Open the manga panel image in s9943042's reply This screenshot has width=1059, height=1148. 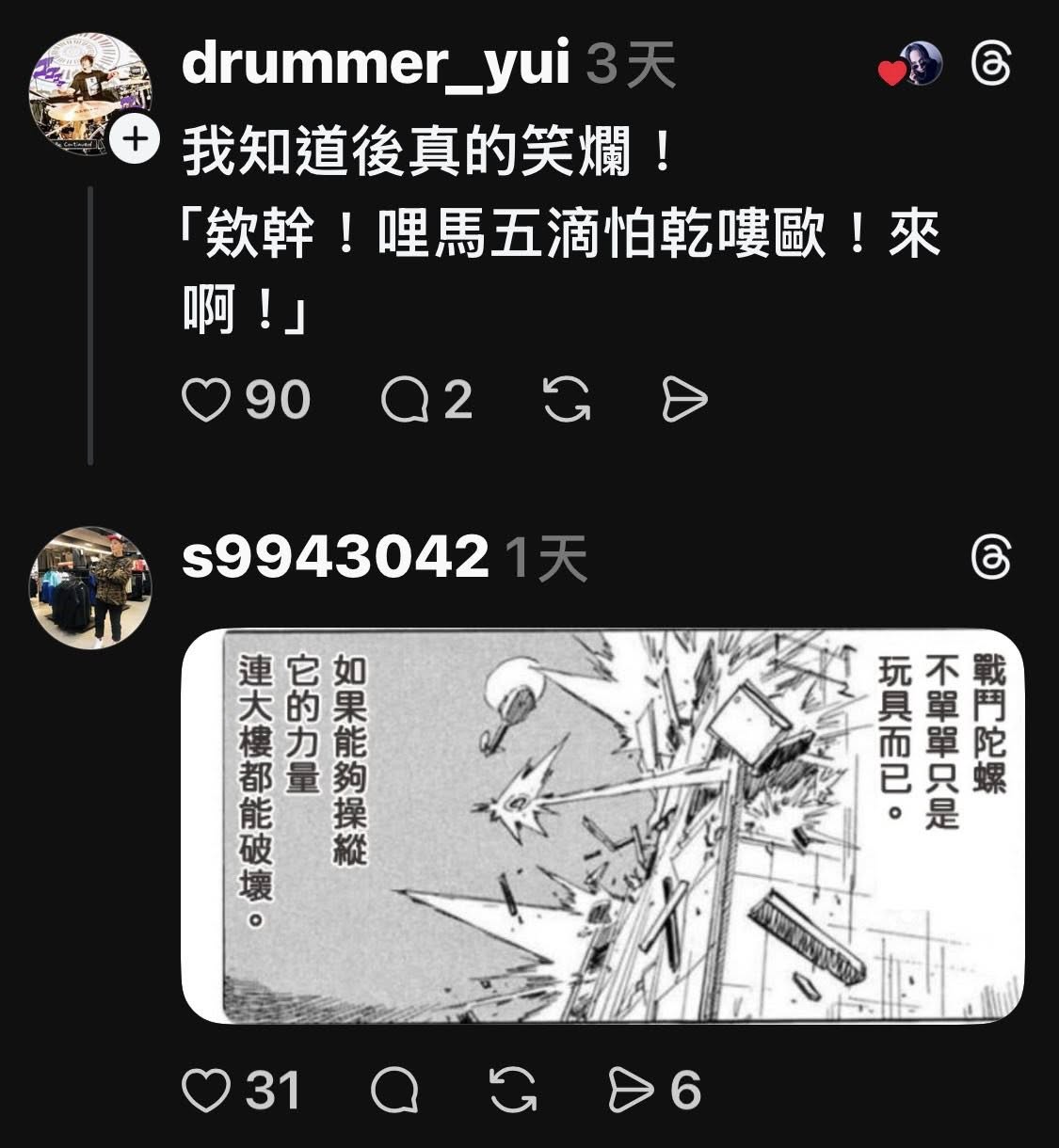(x=602, y=825)
